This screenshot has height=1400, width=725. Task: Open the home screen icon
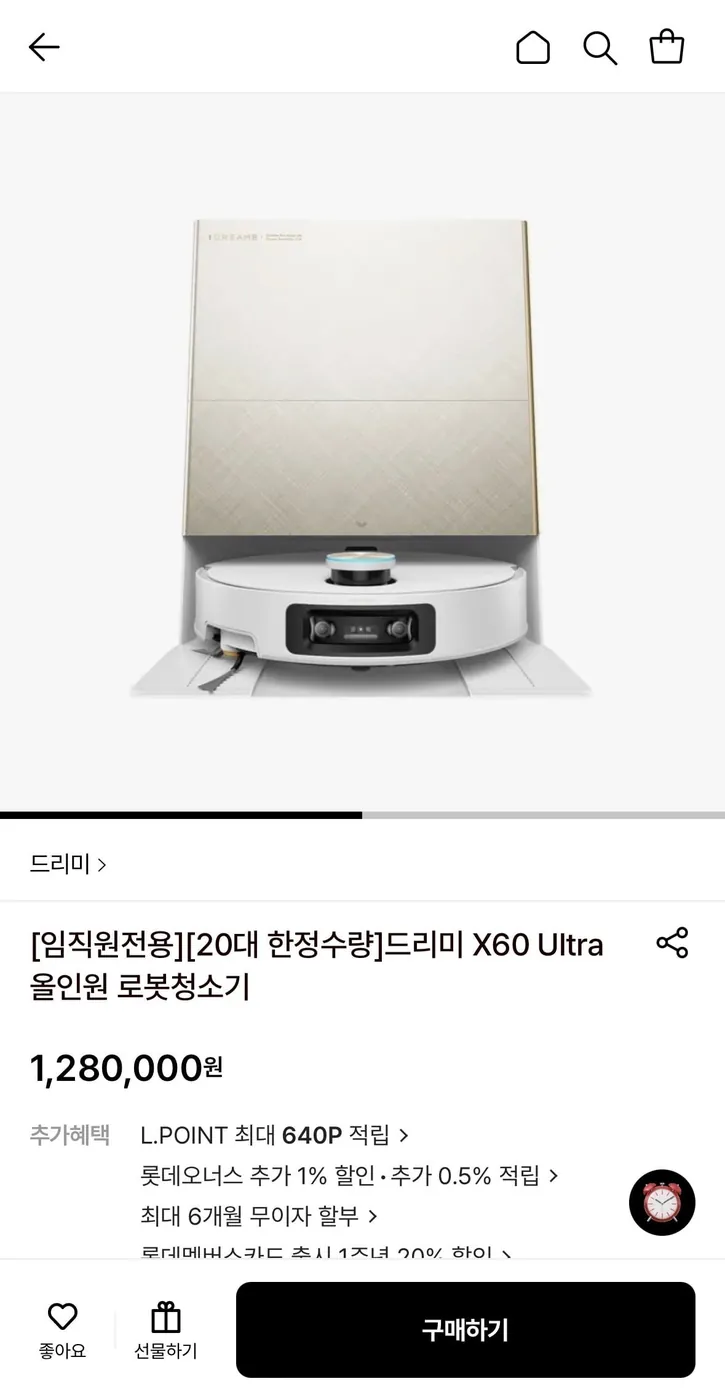[533, 47]
